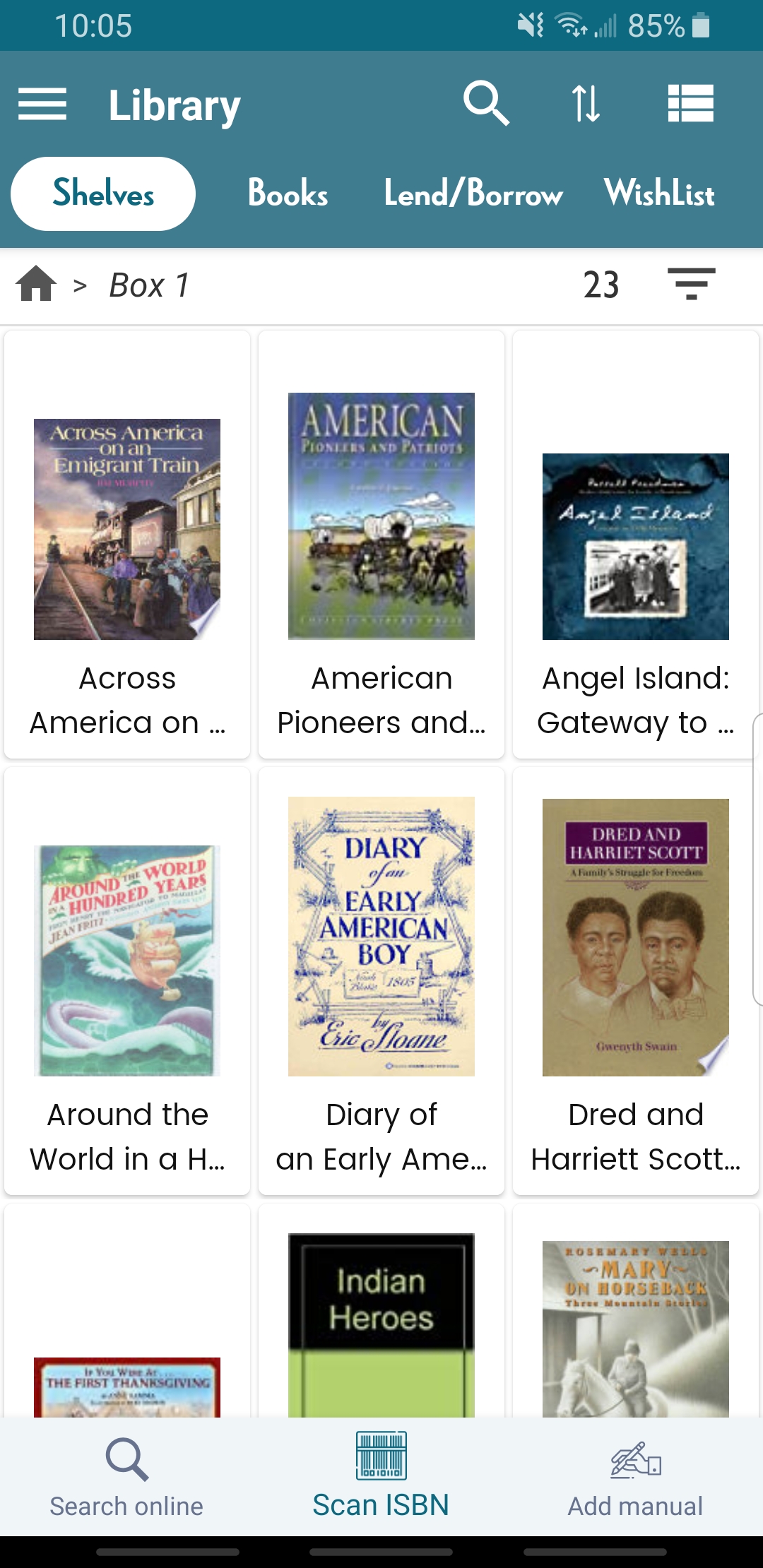This screenshot has height=1568, width=763.
Task: Open the filter options for Box 1
Action: [691, 285]
